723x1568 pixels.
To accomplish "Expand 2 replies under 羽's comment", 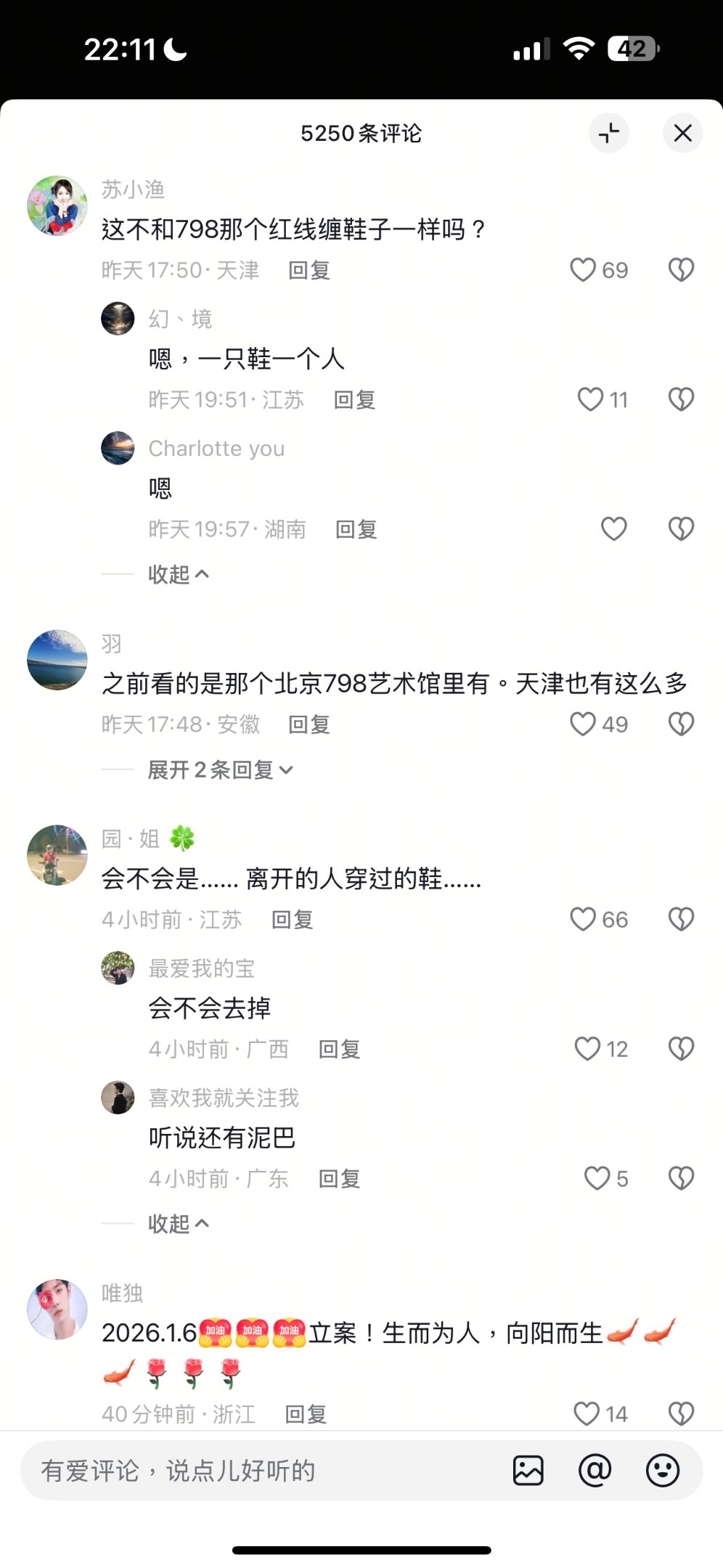I will tap(220, 769).
